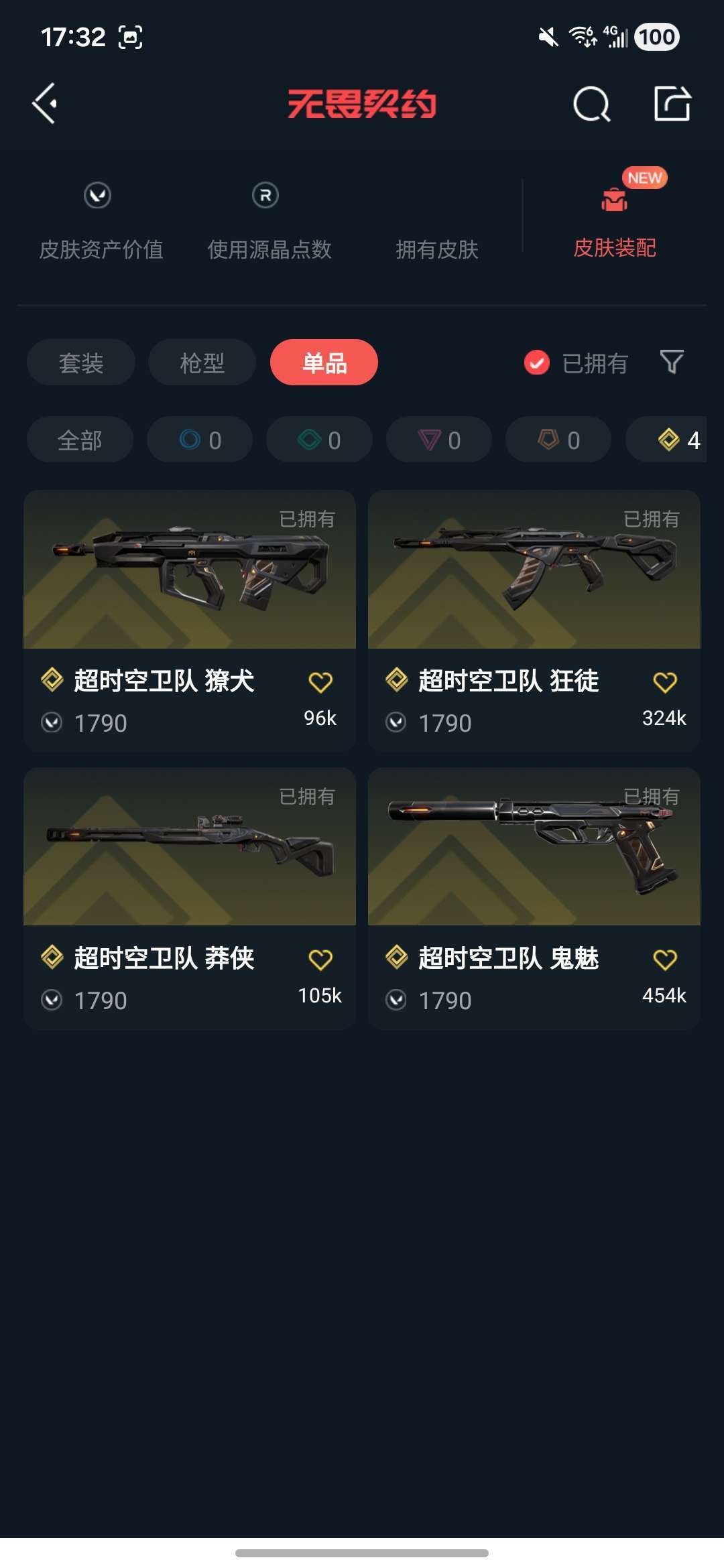Select the blue tier filter showing 0
The width and height of the screenshot is (724, 1568).
[199, 440]
